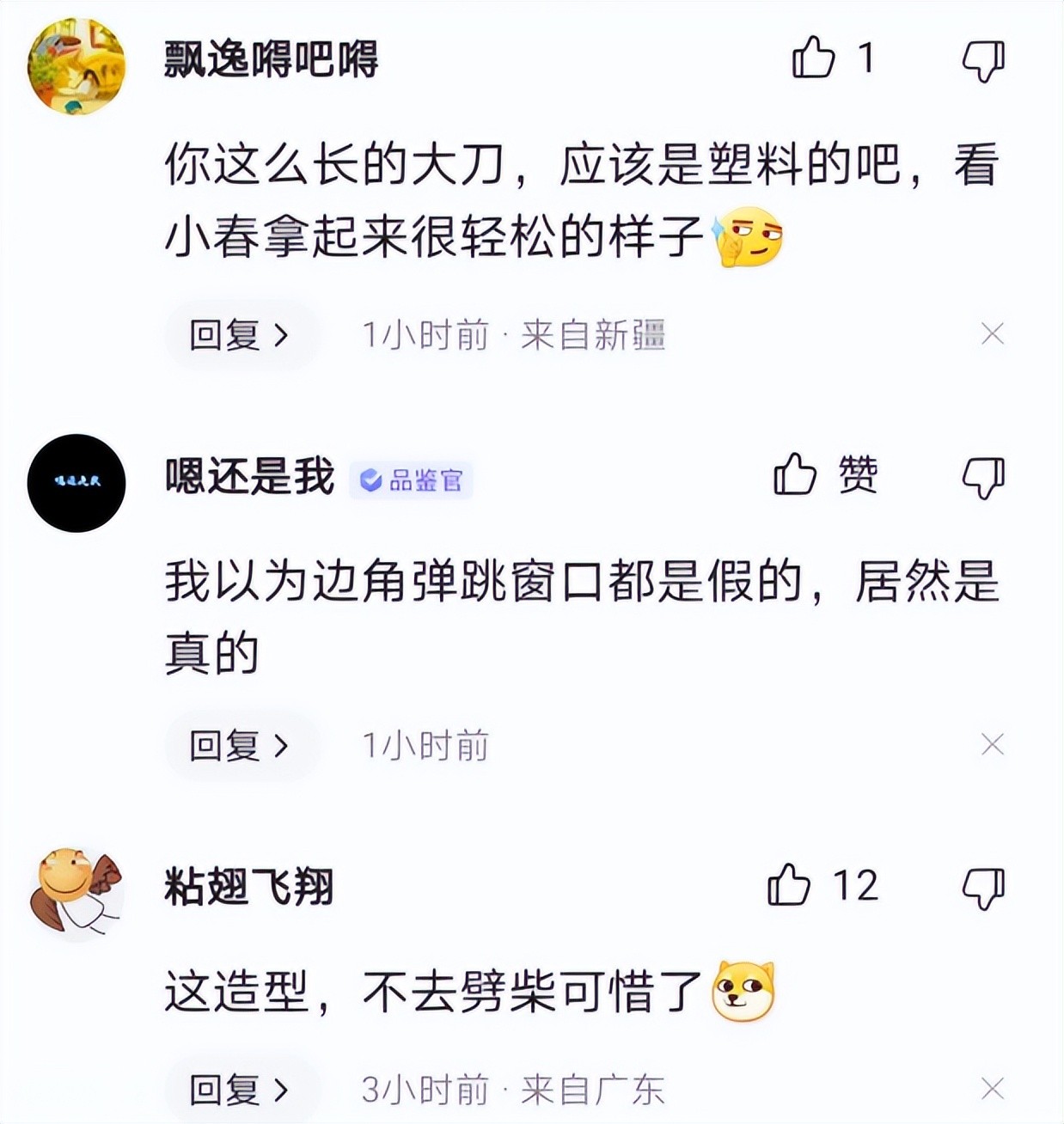This screenshot has width=1064, height=1124.
Task: Open 飘逸嘚吧嘚's profile avatar
Action: tap(76, 66)
